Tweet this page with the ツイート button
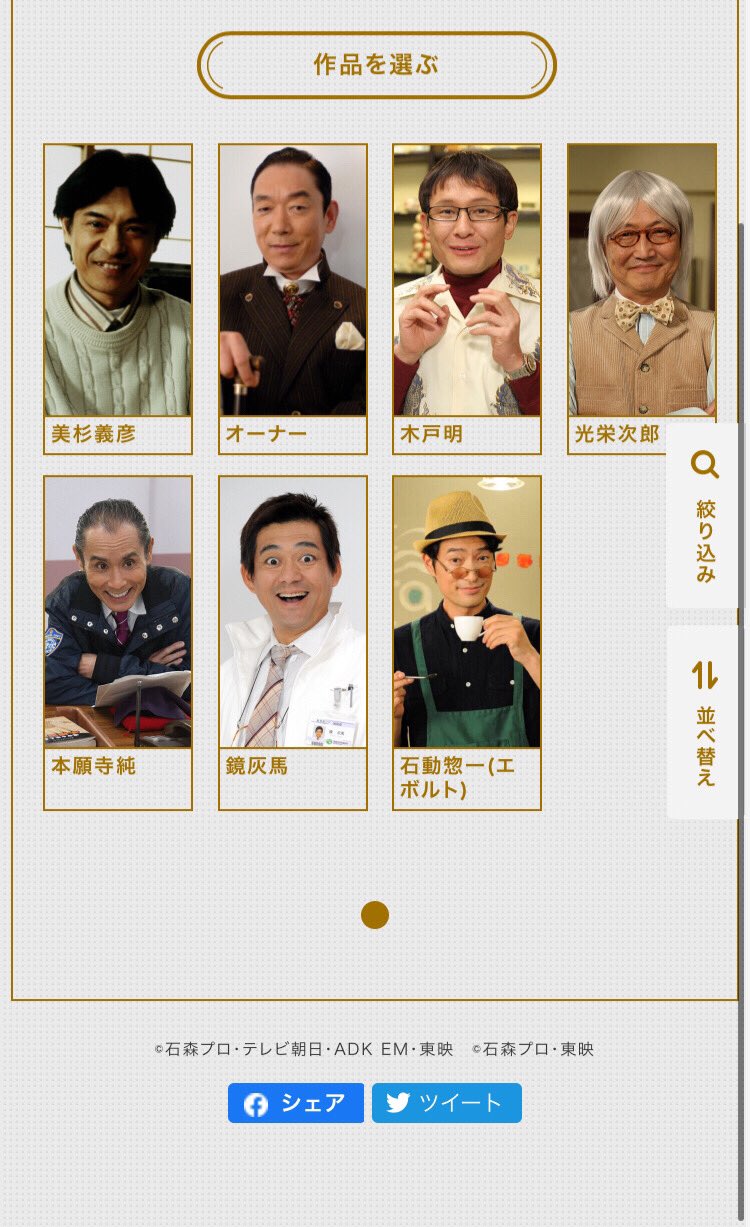 click(x=447, y=1103)
